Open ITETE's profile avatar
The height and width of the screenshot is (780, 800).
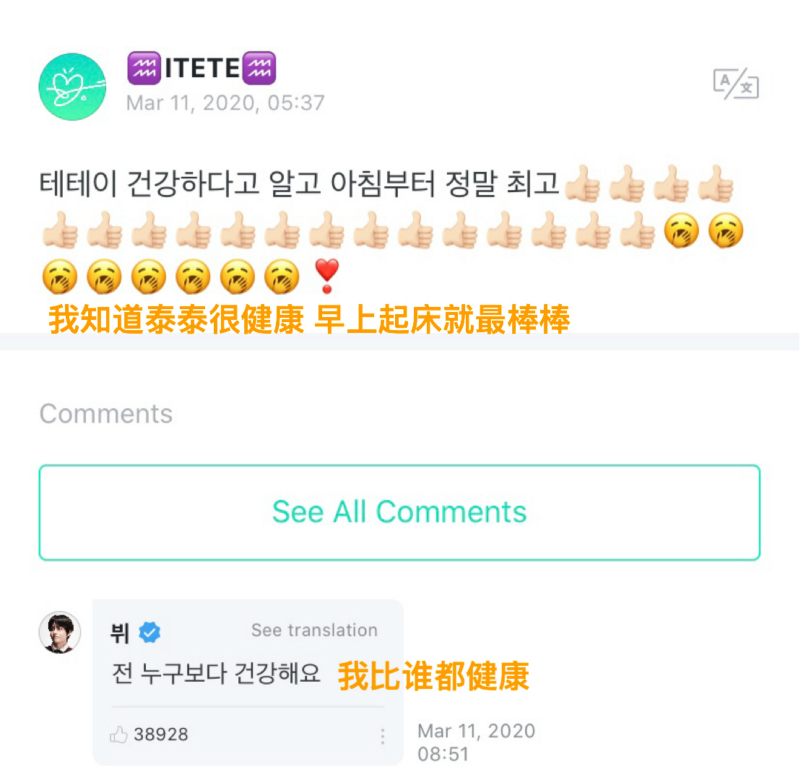pyautogui.click(x=72, y=86)
